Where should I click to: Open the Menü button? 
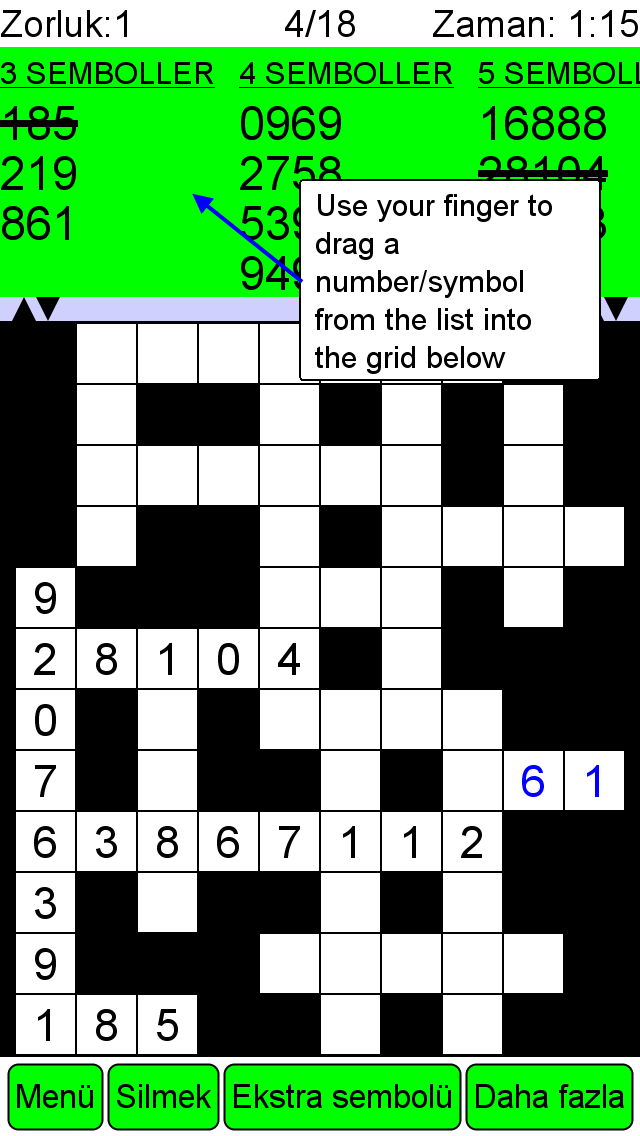point(55,1096)
